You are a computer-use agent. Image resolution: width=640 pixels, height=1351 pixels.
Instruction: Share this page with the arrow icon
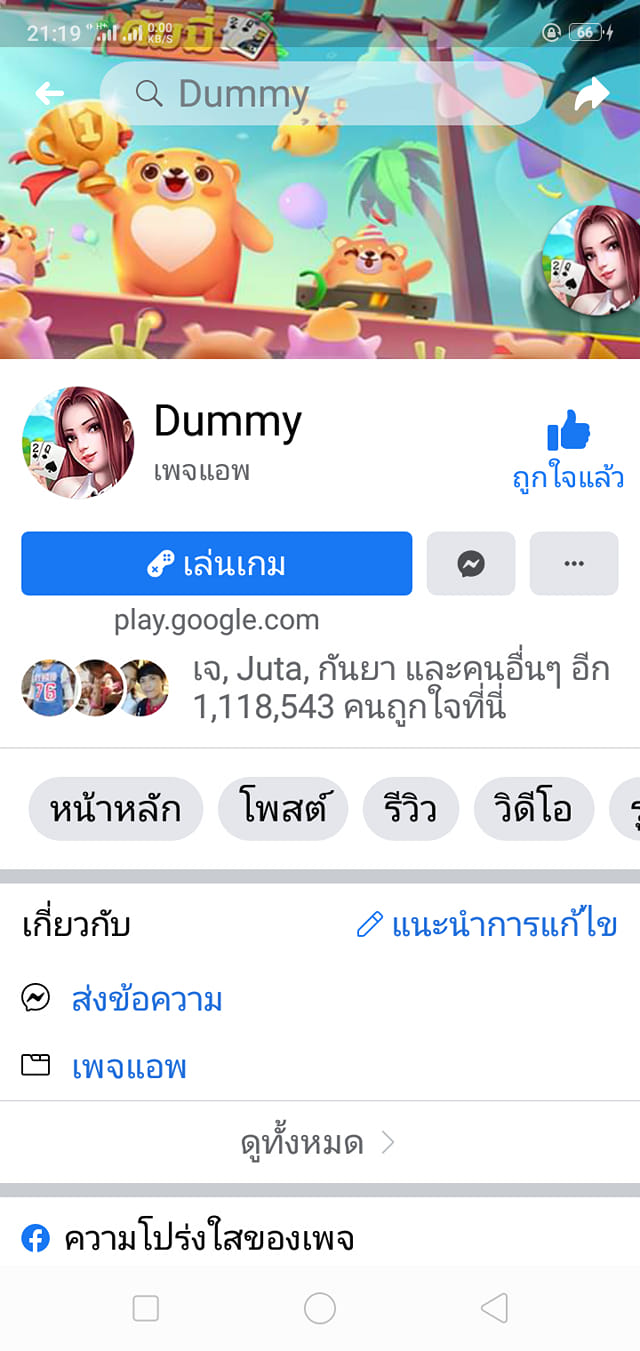pos(591,94)
